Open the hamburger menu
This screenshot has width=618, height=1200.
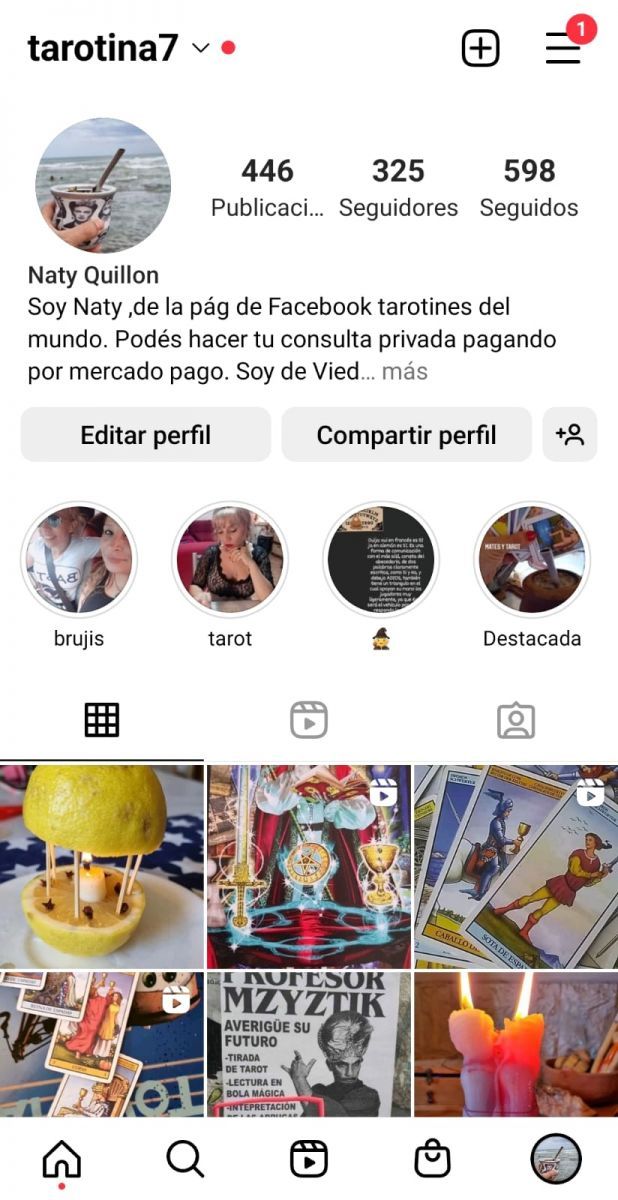pos(563,48)
